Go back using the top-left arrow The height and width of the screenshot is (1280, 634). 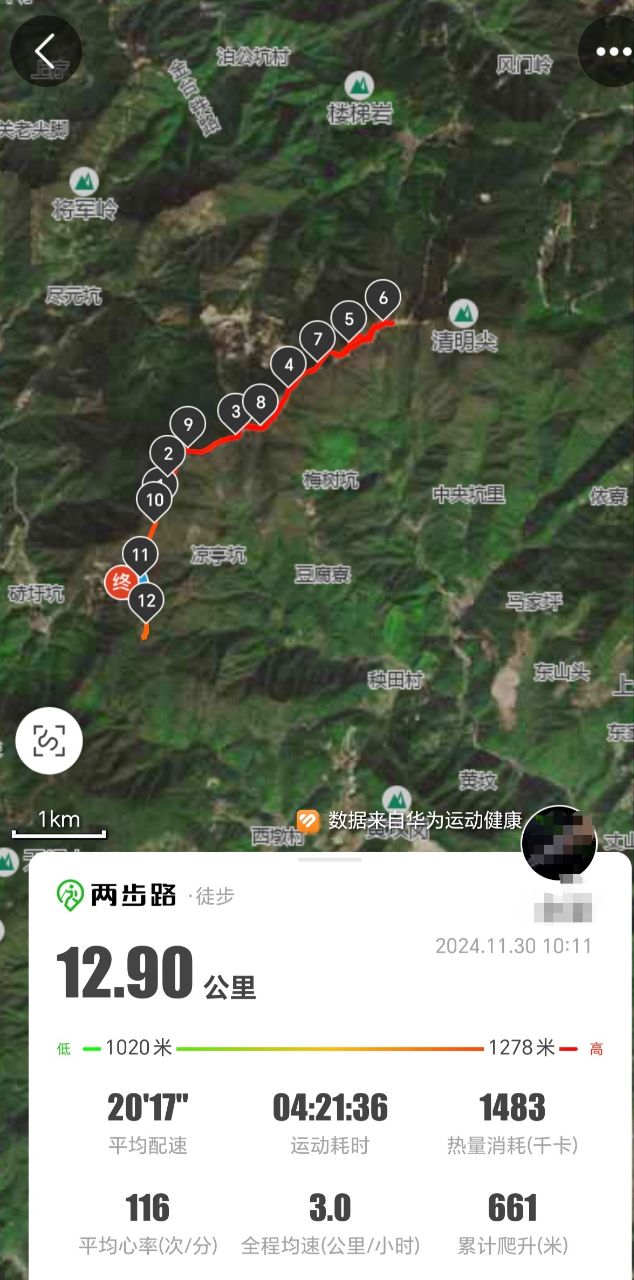(x=45, y=51)
